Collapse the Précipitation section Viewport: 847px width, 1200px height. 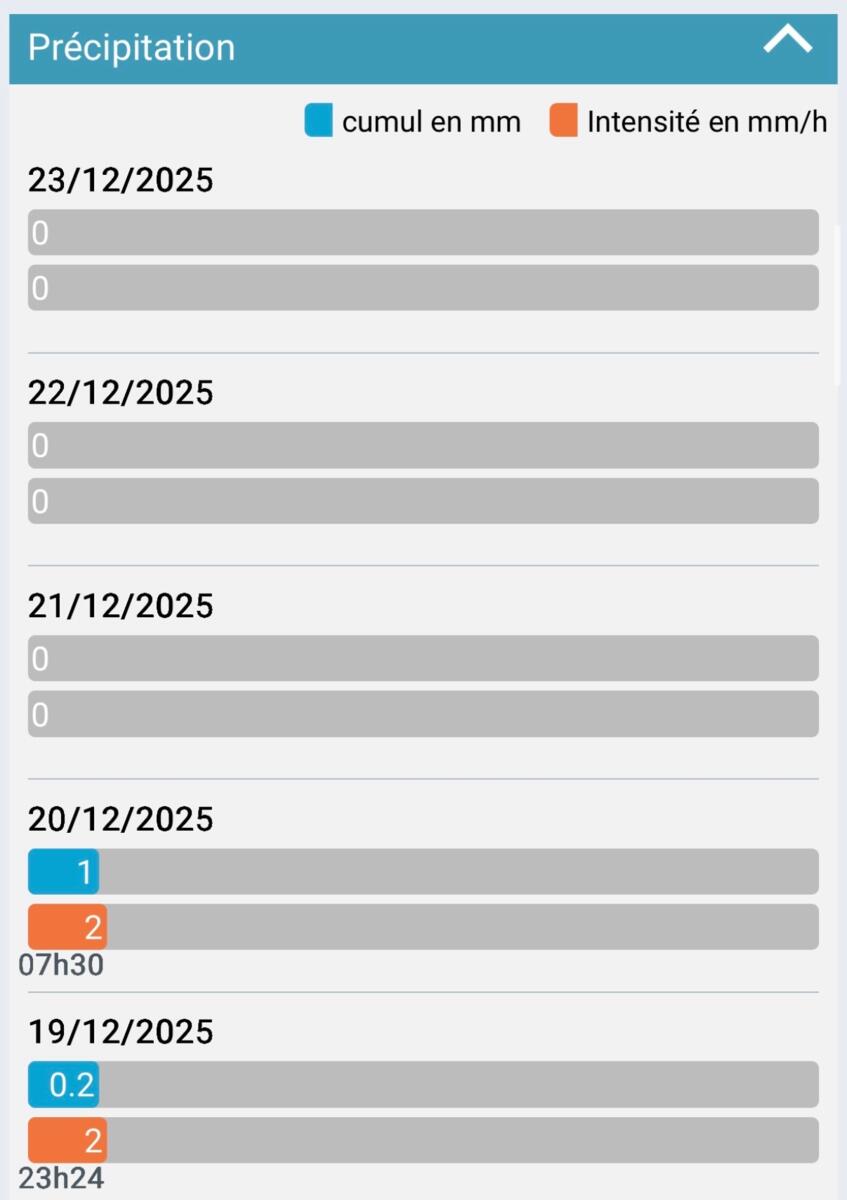787,41
